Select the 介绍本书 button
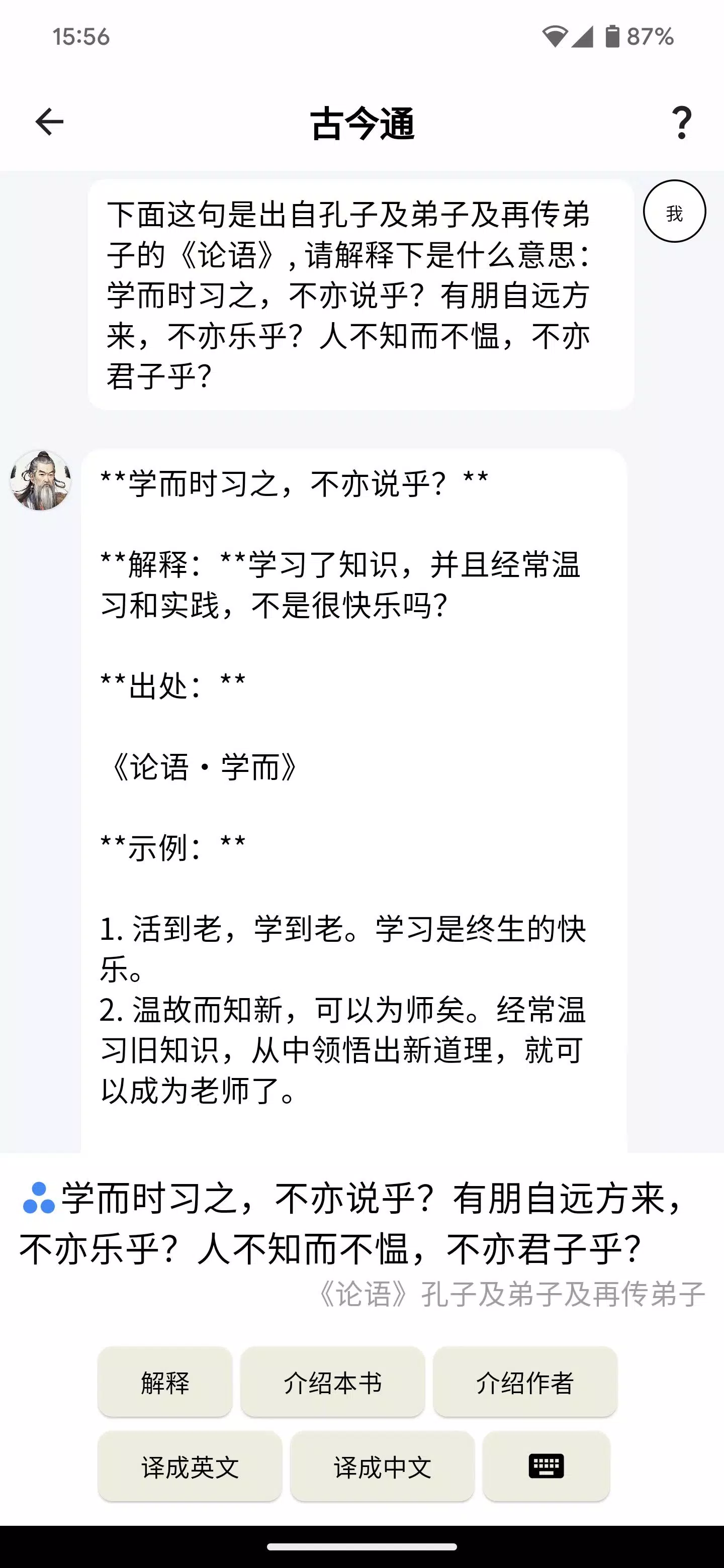Screen dimensions: 724x1568 point(332,1383)
